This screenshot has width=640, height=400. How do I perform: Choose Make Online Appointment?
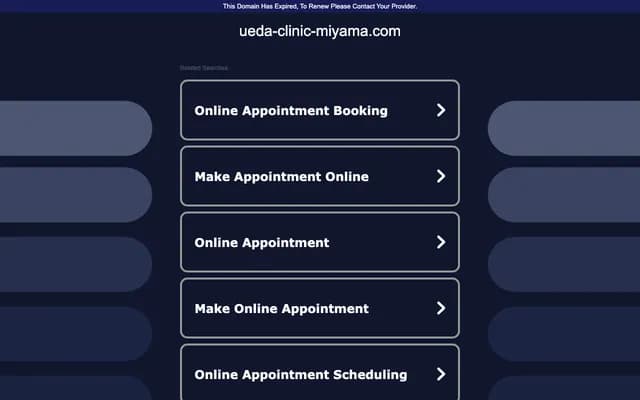(x=319, y=308)
